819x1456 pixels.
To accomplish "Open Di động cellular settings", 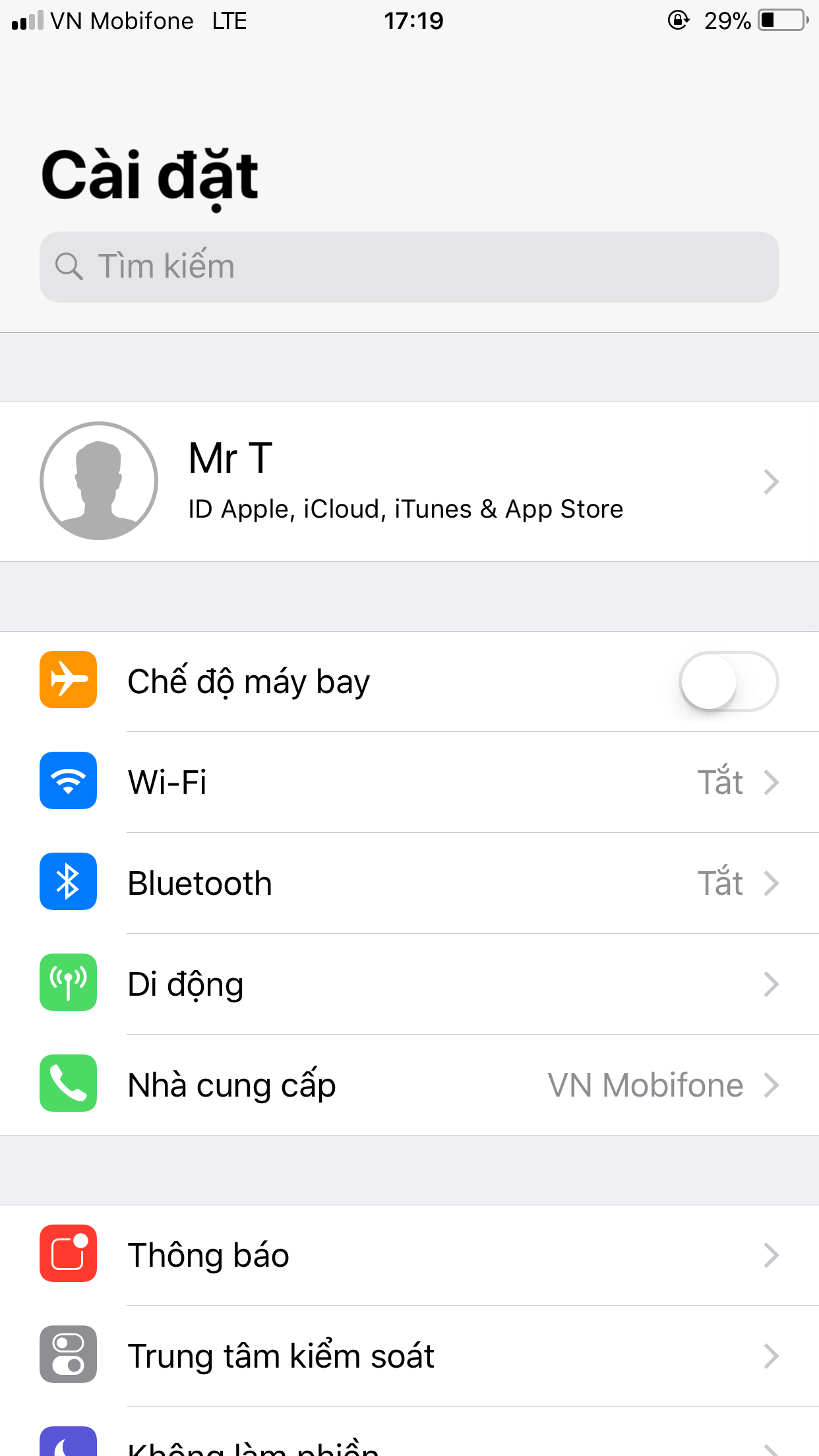I will [x=409, y=984].
